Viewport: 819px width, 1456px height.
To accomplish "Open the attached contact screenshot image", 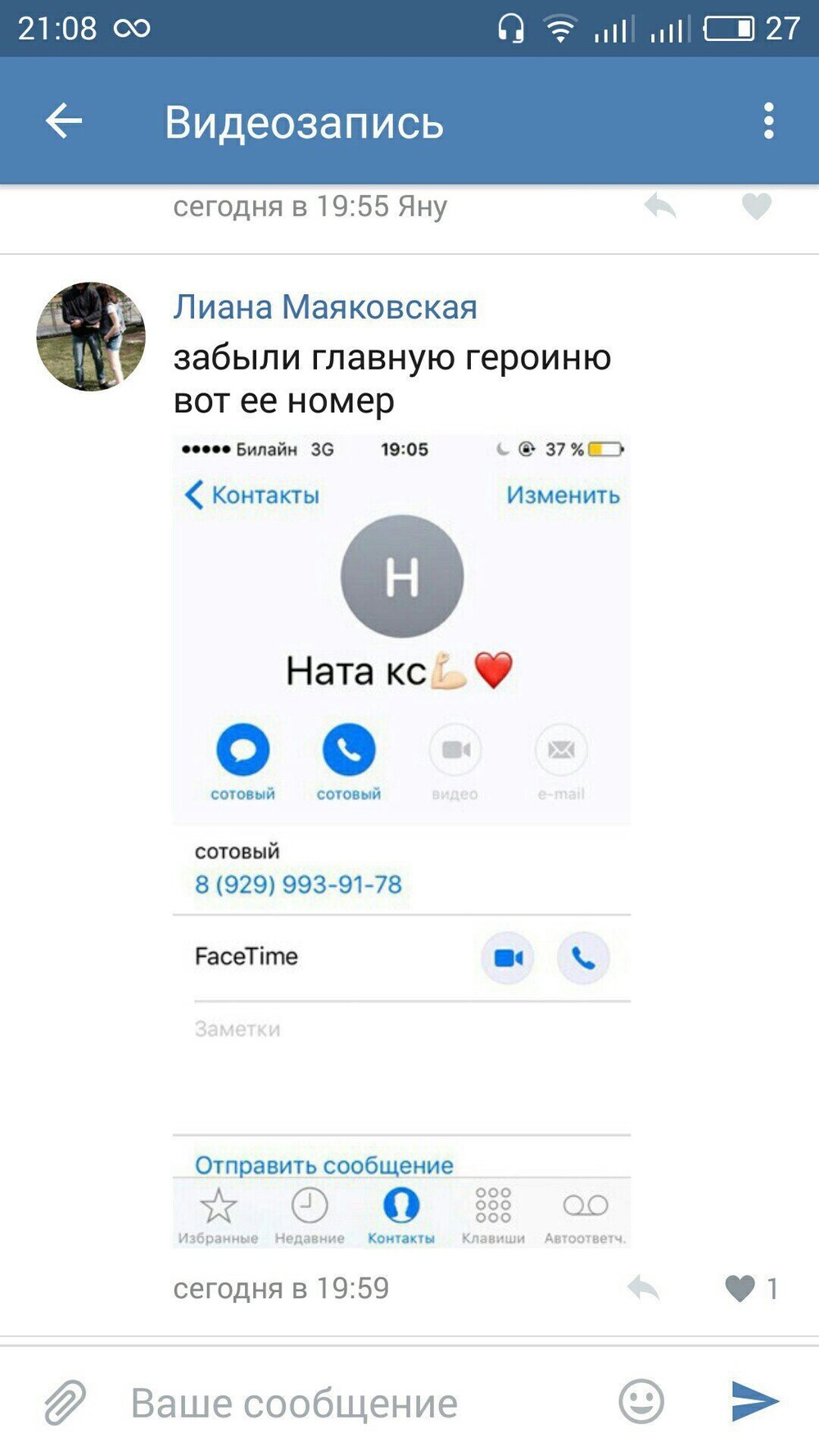I will tap(401, 840).
